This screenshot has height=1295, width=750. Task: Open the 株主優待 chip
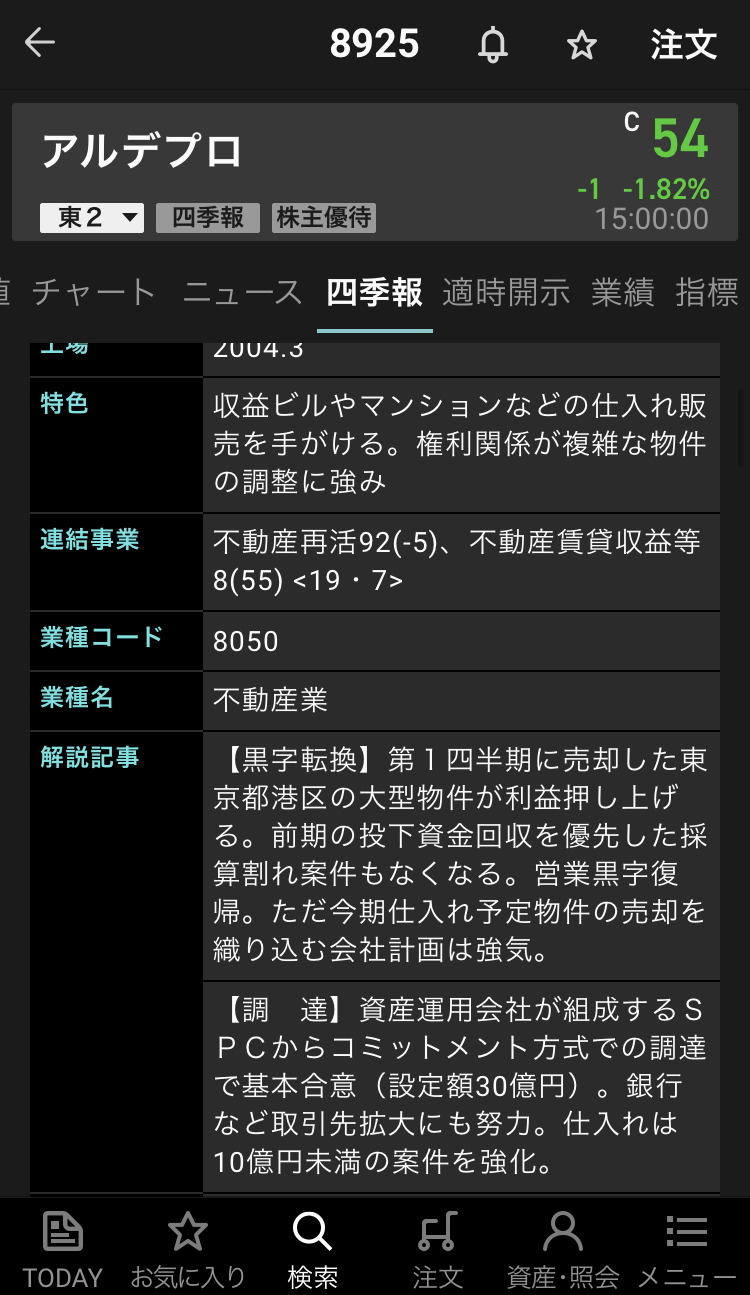[324, 218]
